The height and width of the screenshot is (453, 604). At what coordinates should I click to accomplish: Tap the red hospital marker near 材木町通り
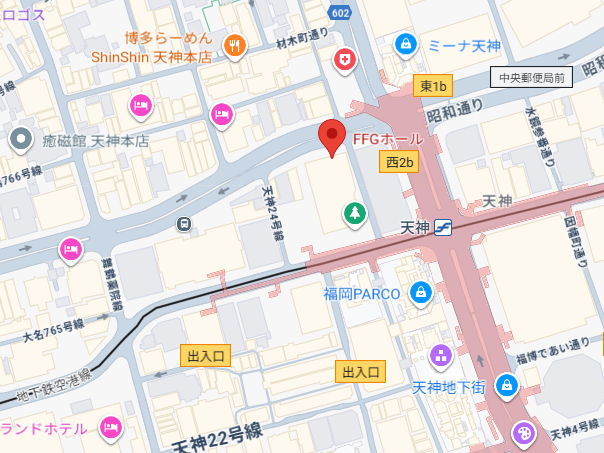coord(345,60)
